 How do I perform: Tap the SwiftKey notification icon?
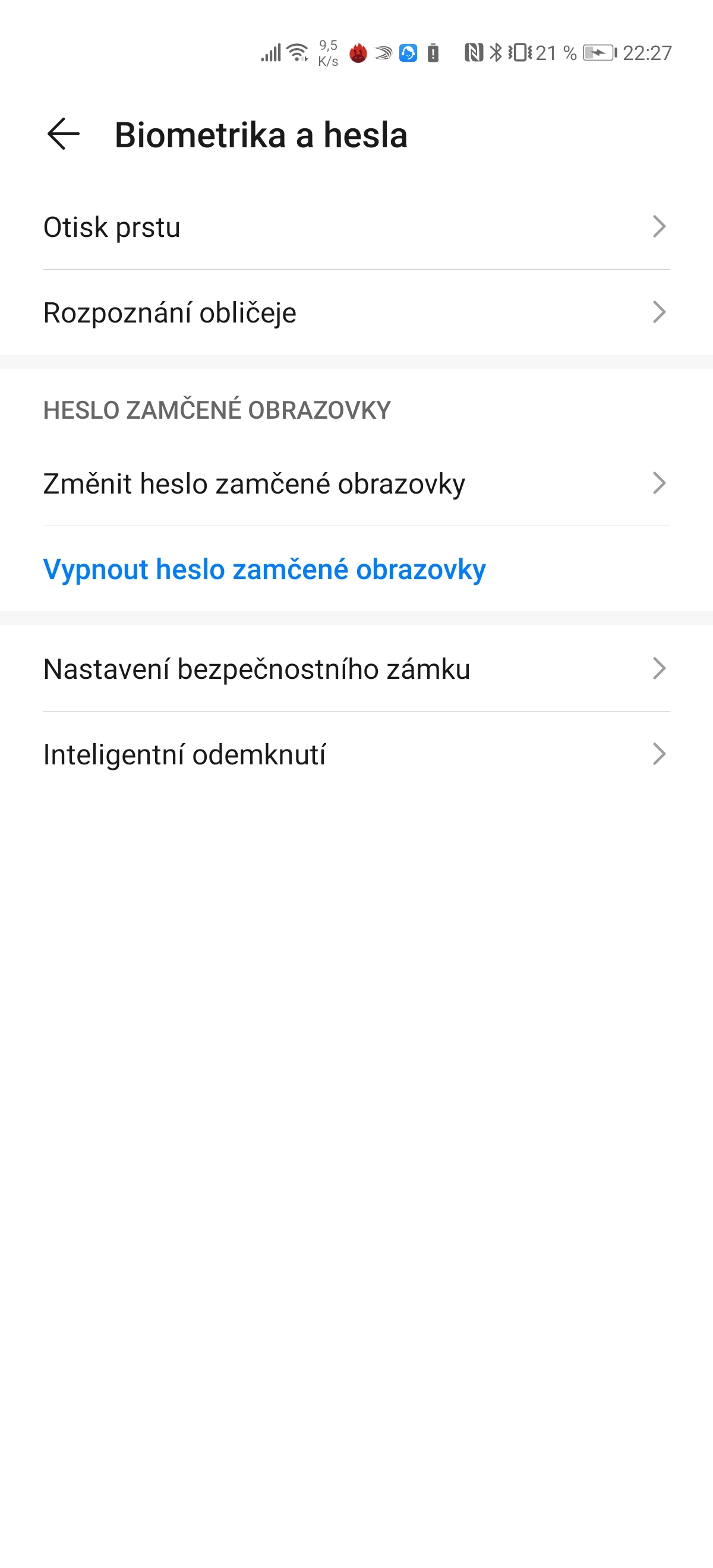click(383, 53)
